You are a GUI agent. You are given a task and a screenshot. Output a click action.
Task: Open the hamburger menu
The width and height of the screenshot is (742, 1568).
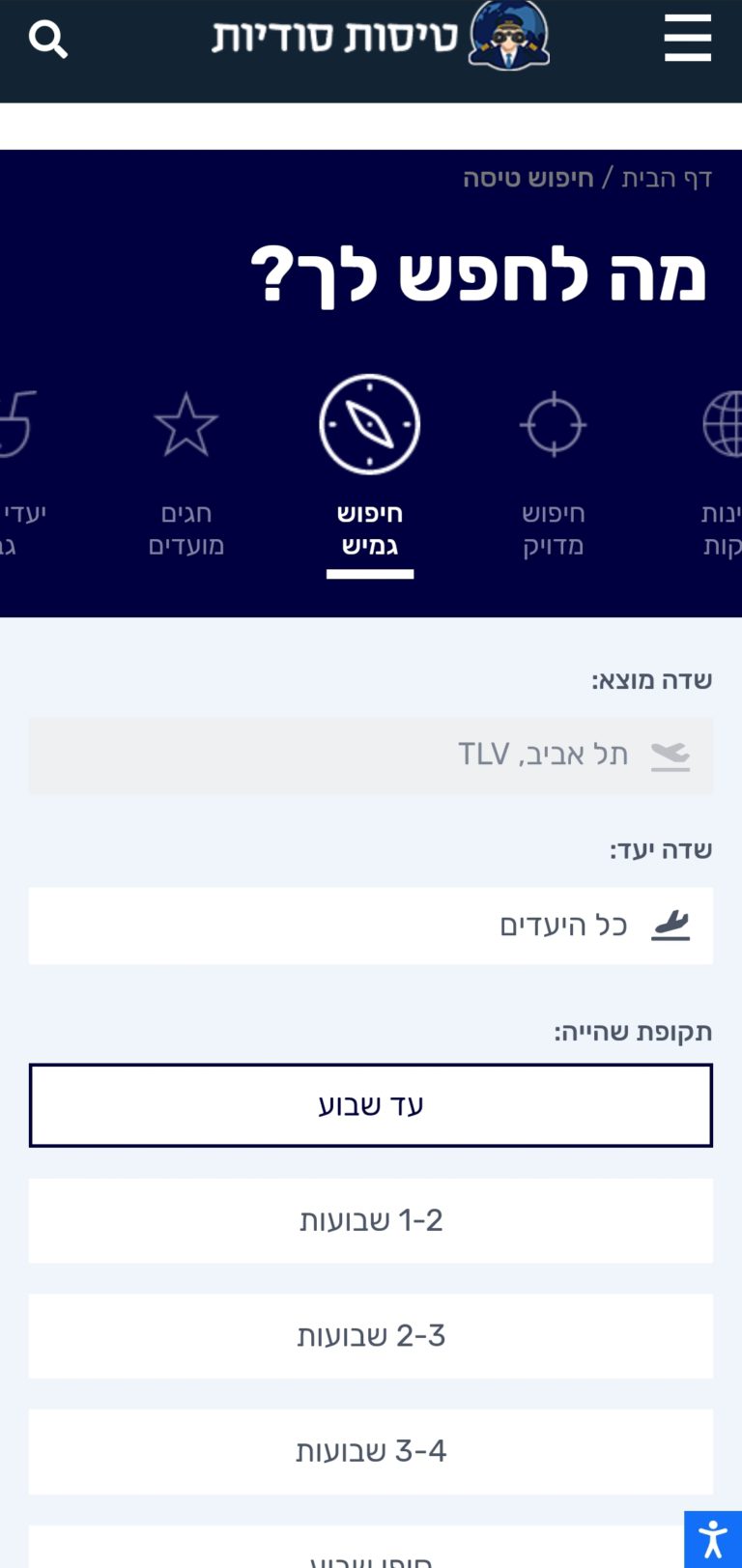(688, 40)
